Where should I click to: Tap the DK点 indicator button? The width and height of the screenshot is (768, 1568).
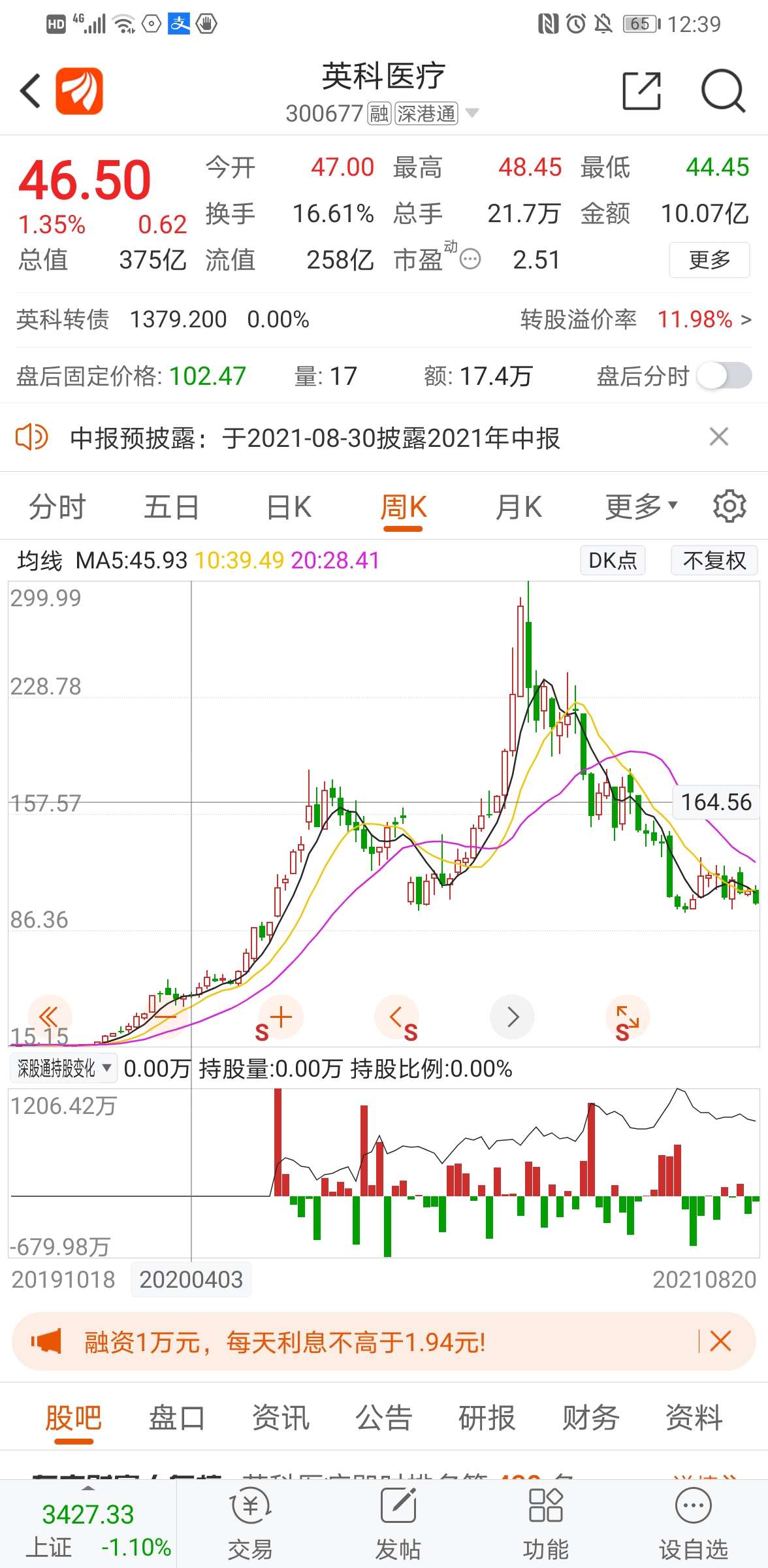point(613,561)
